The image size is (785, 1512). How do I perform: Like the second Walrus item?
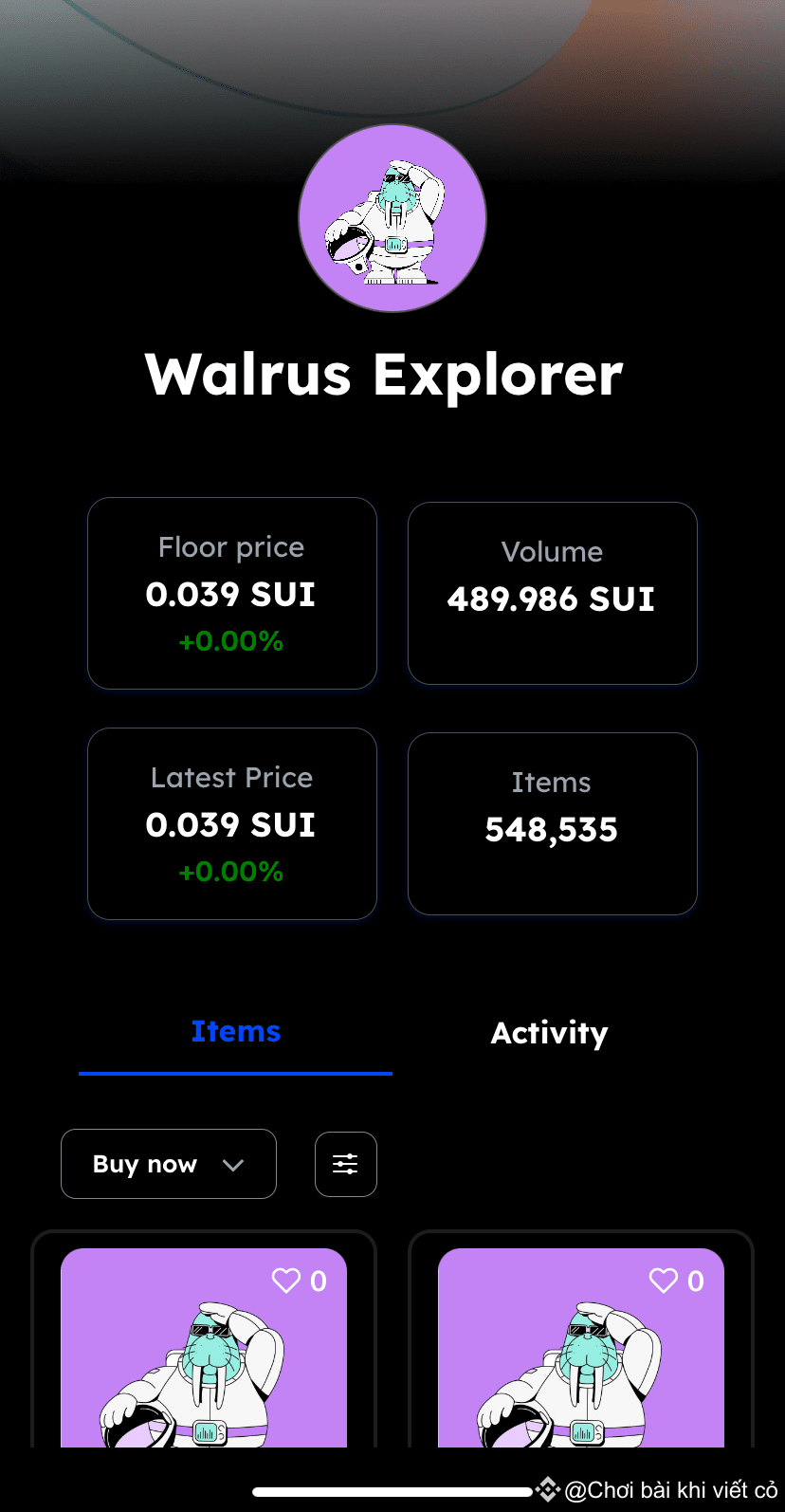click(x=664, y=1282)
